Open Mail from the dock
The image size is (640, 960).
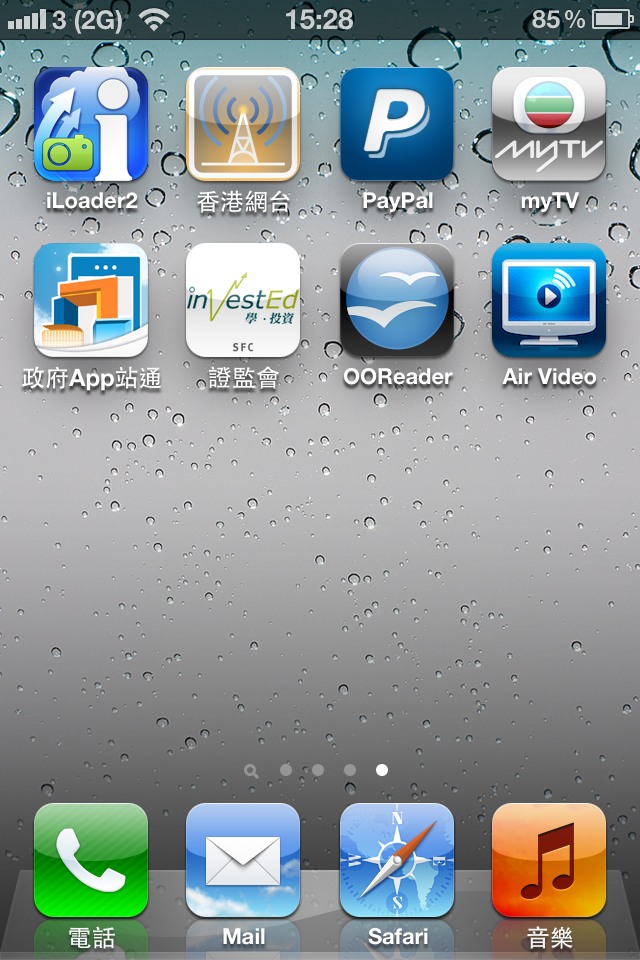coord(243,860)
